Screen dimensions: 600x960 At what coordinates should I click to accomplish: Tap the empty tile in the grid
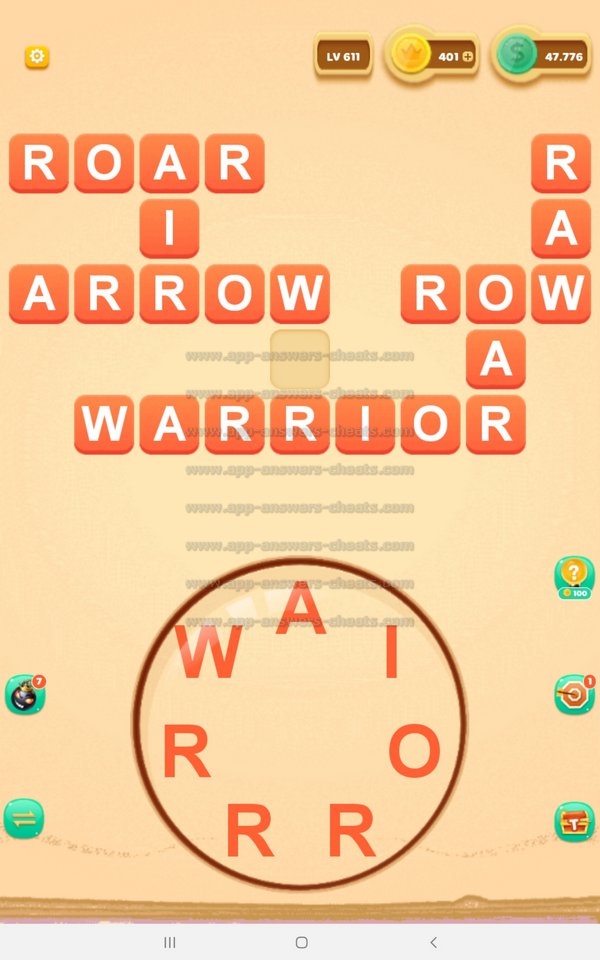tap(300, 359)
